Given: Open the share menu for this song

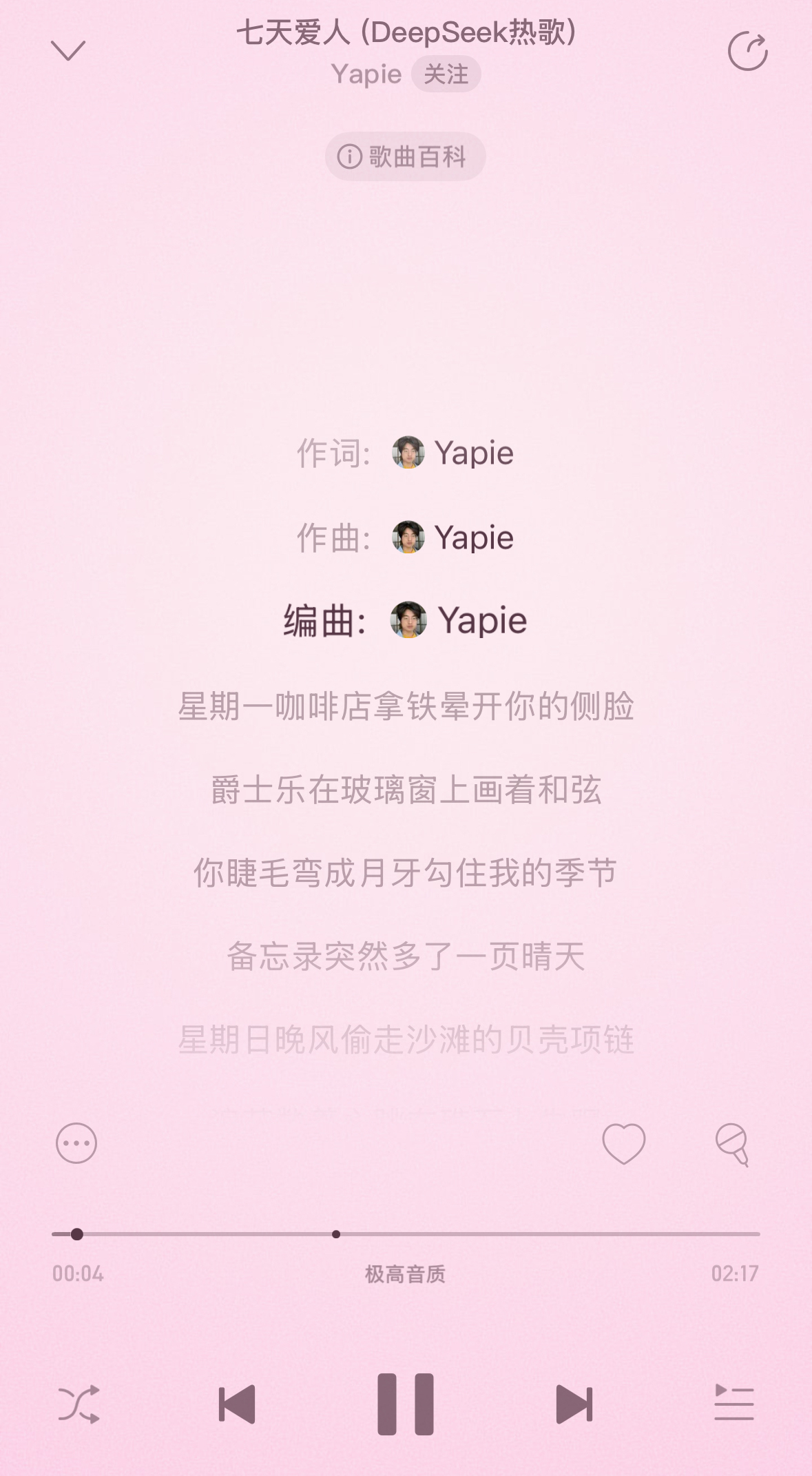Looking at the screenshot, I should [x=748, y=50].
